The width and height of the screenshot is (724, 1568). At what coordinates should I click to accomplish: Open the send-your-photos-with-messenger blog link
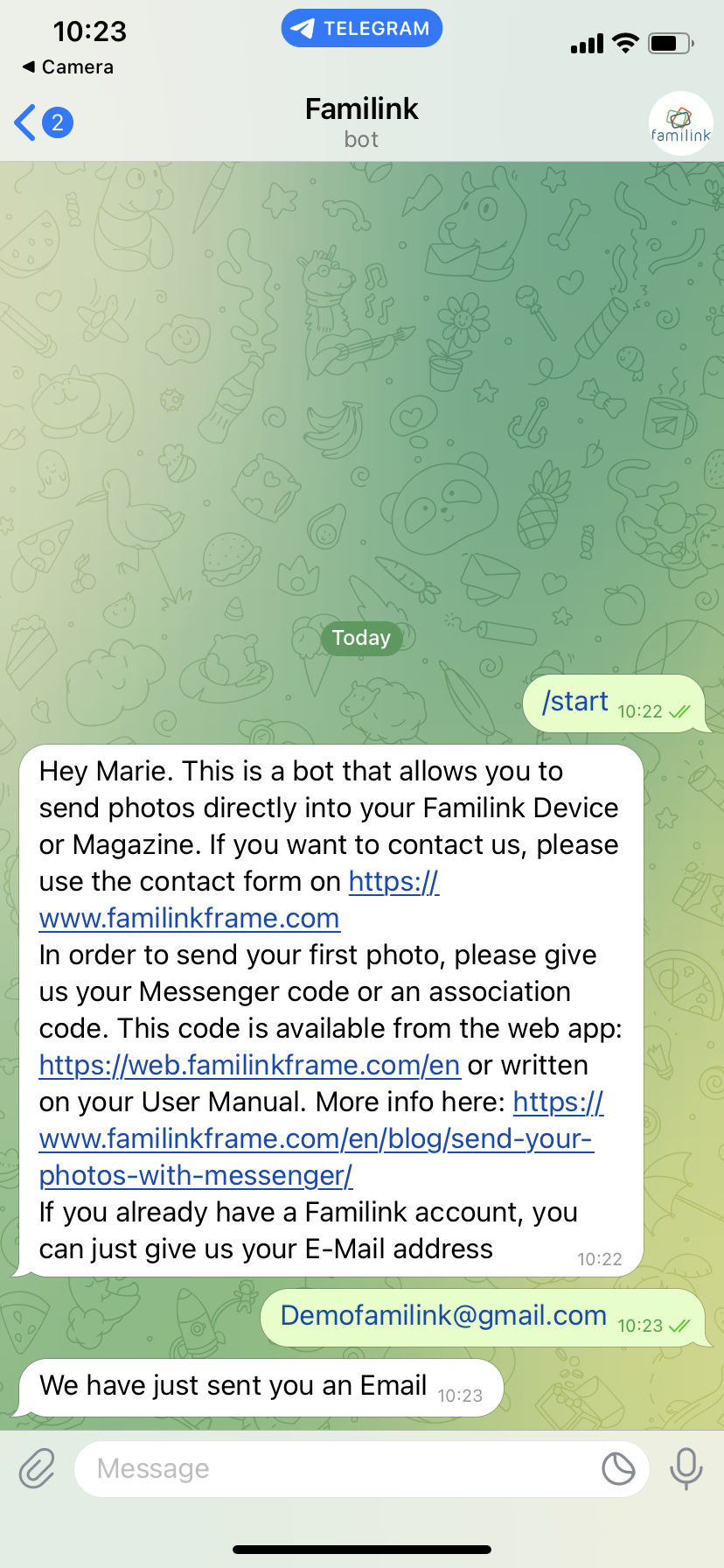click(x=315, y=1139)
